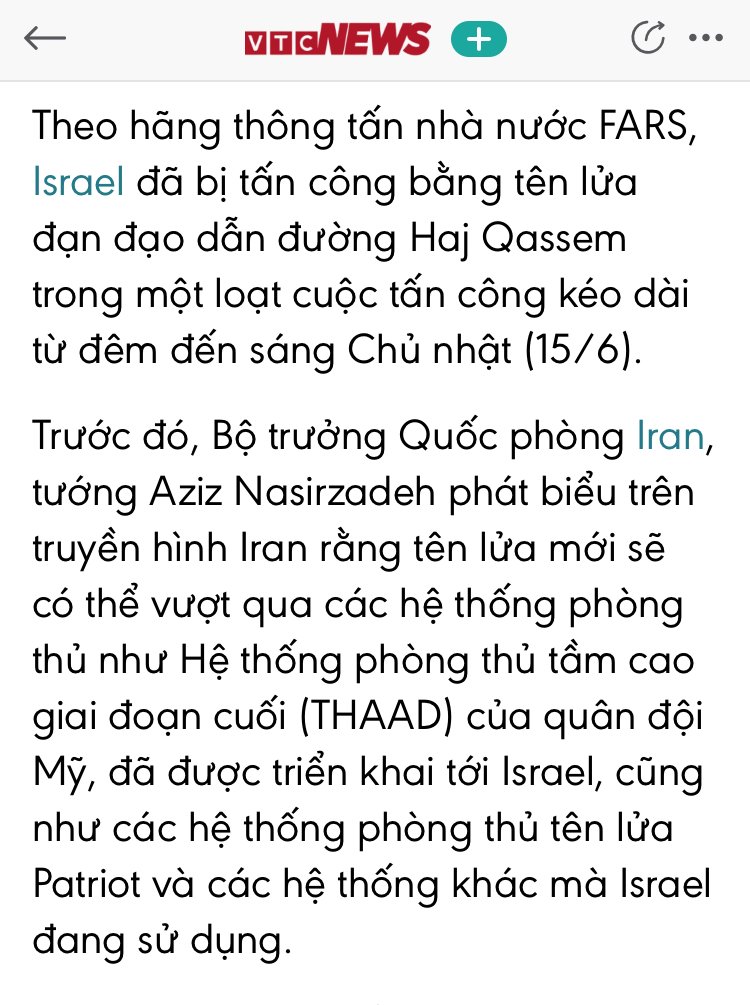This screenshot has width=750, height=1005.
Task: Follow VTC News with the plus button
Action: click(x=478, y=40)
